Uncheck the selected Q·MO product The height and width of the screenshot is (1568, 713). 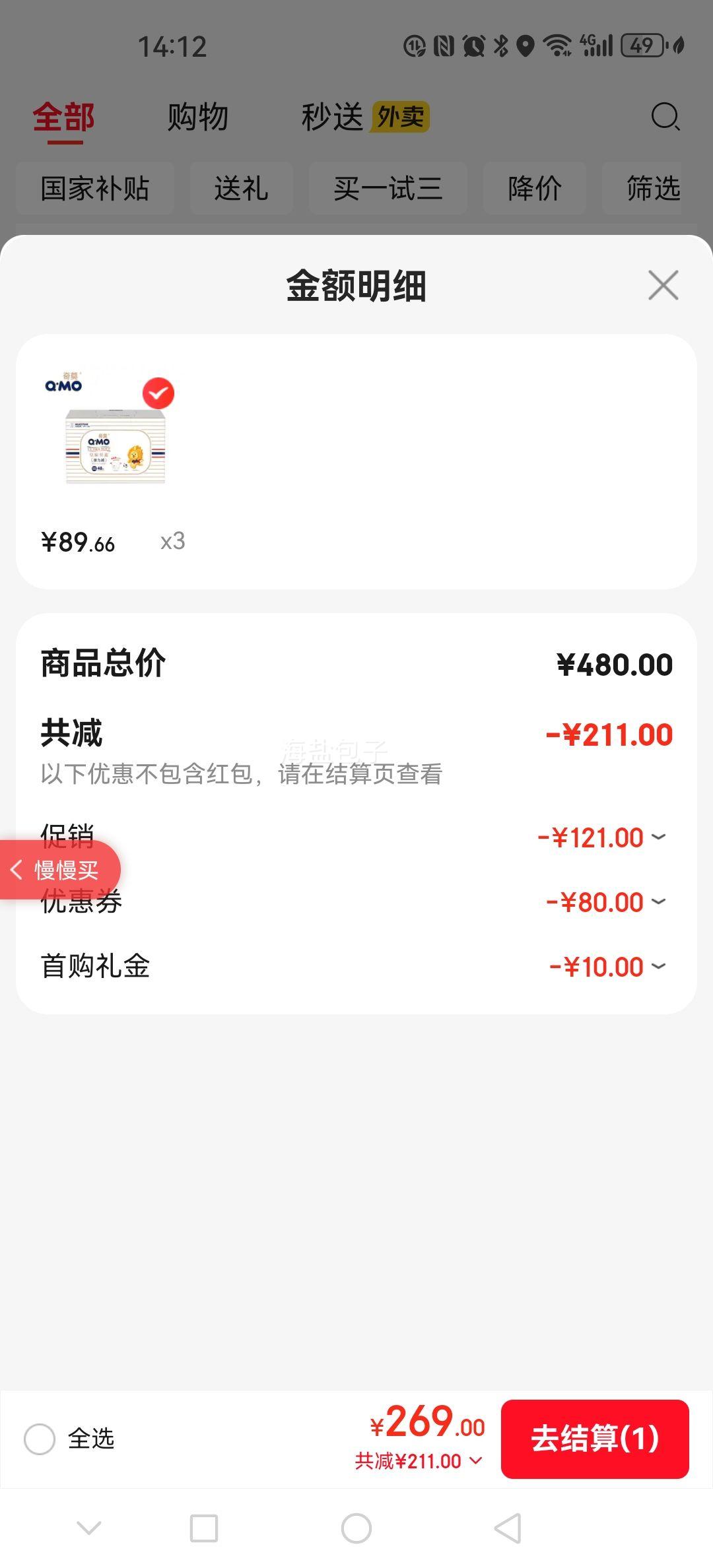[158, 393]
